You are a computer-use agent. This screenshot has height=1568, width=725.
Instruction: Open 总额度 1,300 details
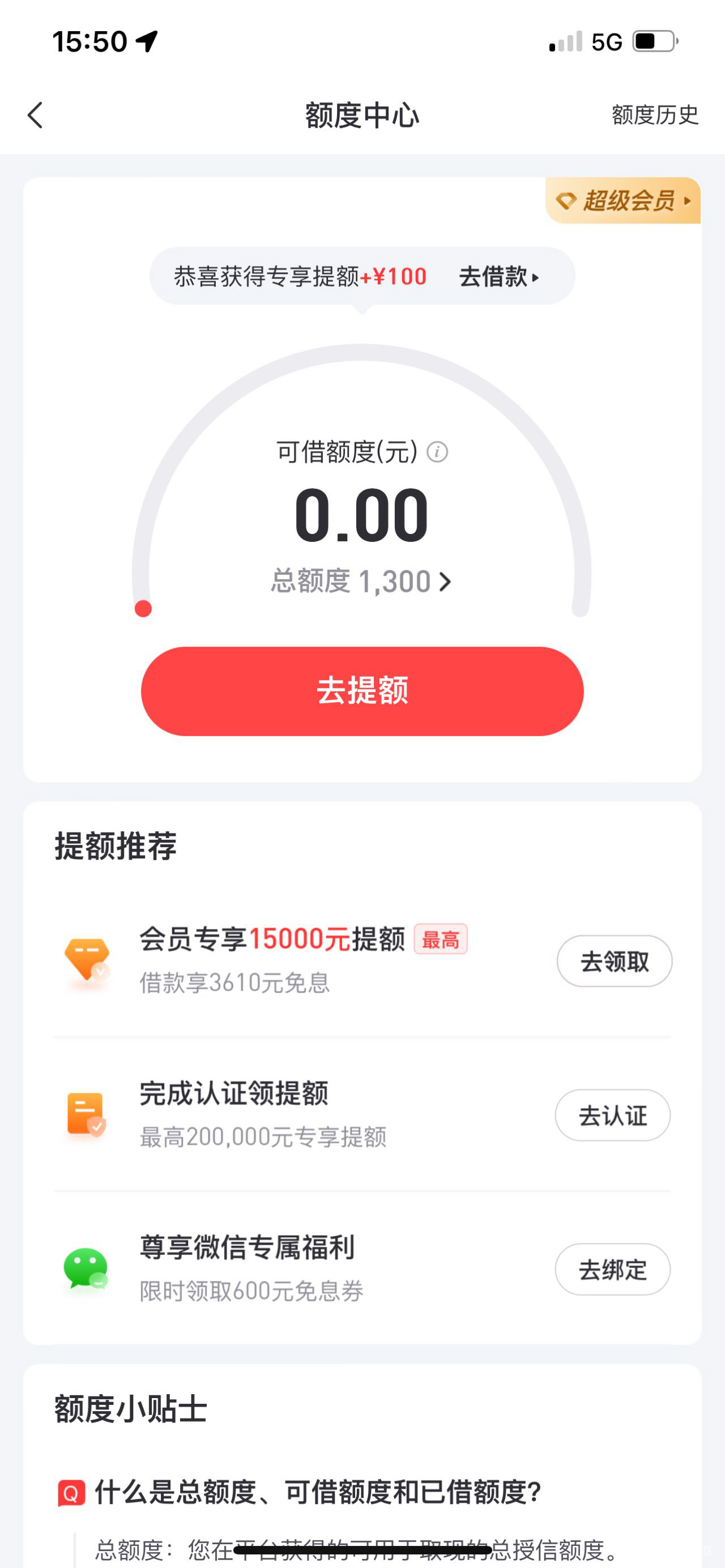point(361,582)
